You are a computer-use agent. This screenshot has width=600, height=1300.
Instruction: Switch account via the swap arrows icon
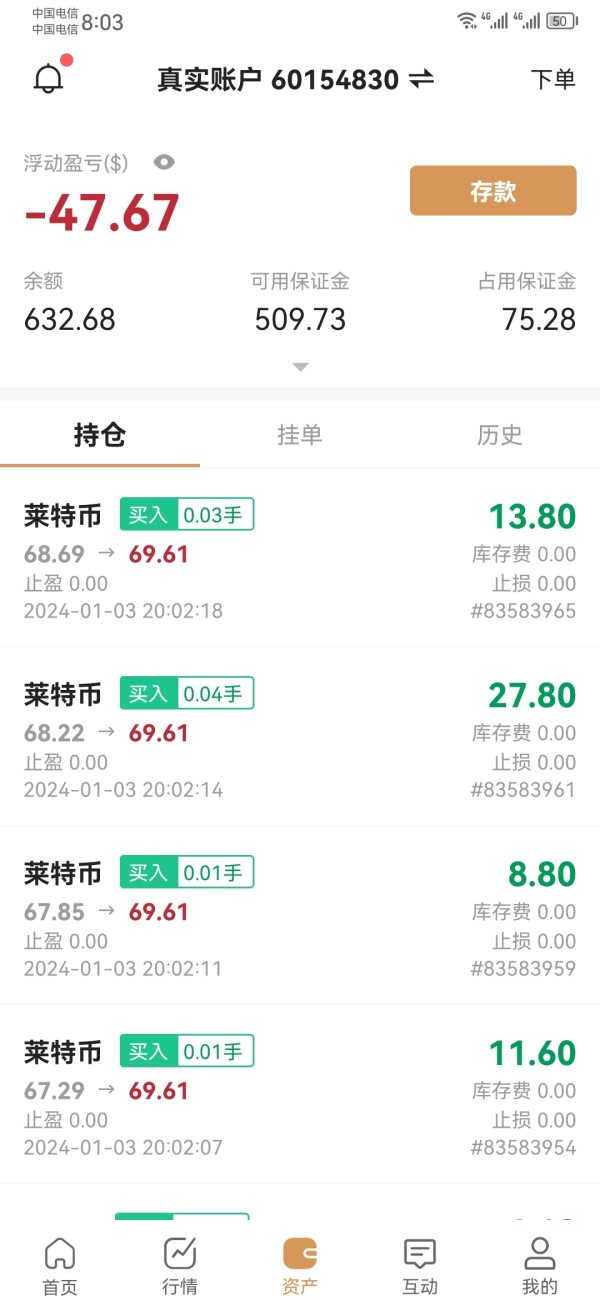click(422, 79)
